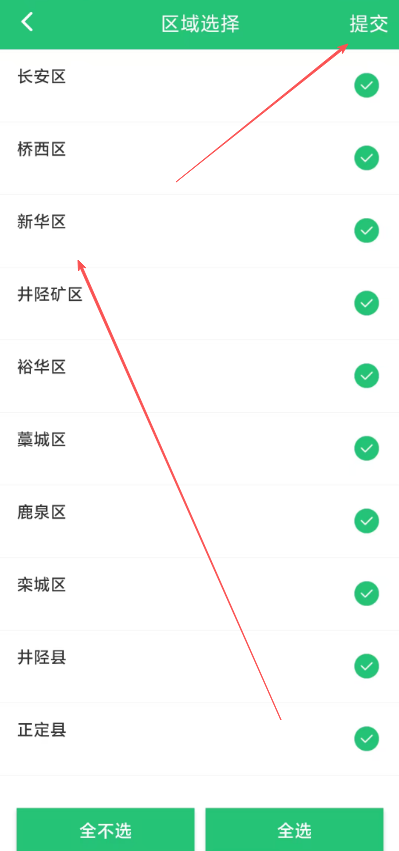
Task: Deselect 井陉县
Action: 366,666
